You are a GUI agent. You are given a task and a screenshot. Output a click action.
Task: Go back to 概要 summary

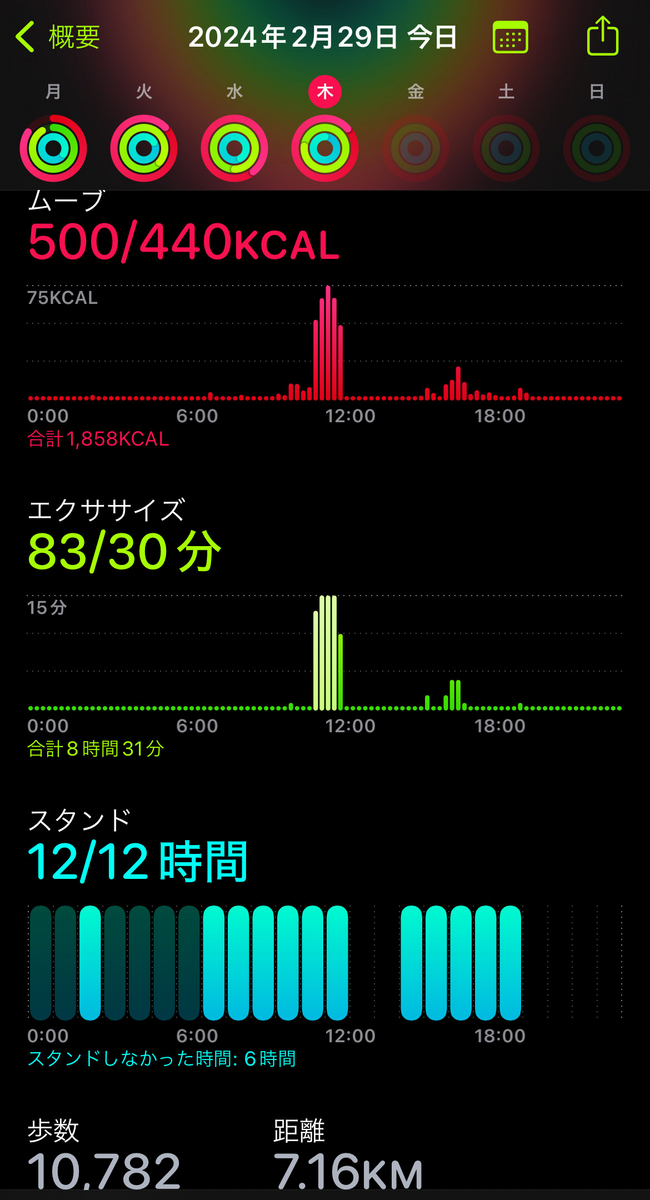[x=58, y=38]
